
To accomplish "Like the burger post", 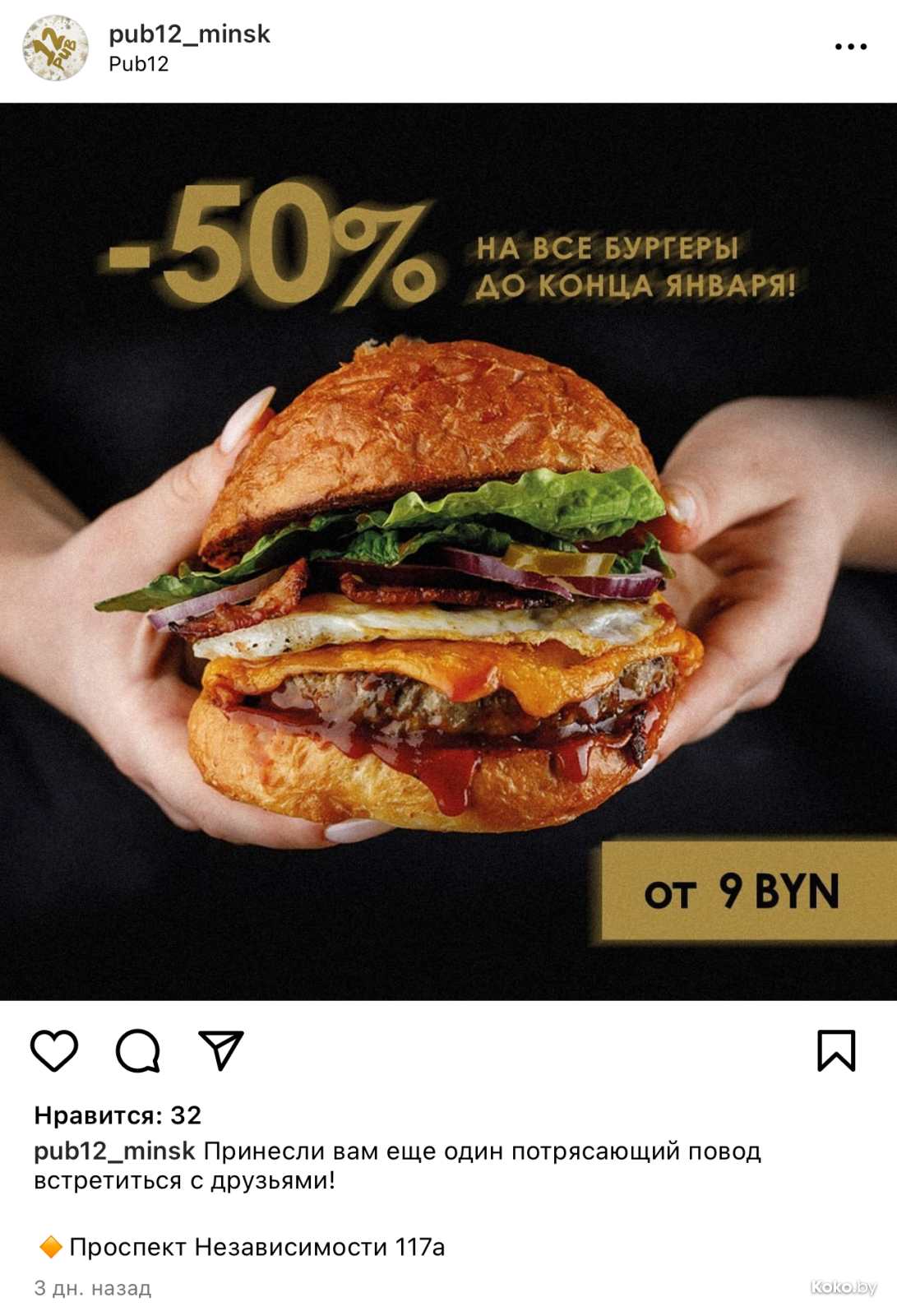I will [x=54, y=1050].
